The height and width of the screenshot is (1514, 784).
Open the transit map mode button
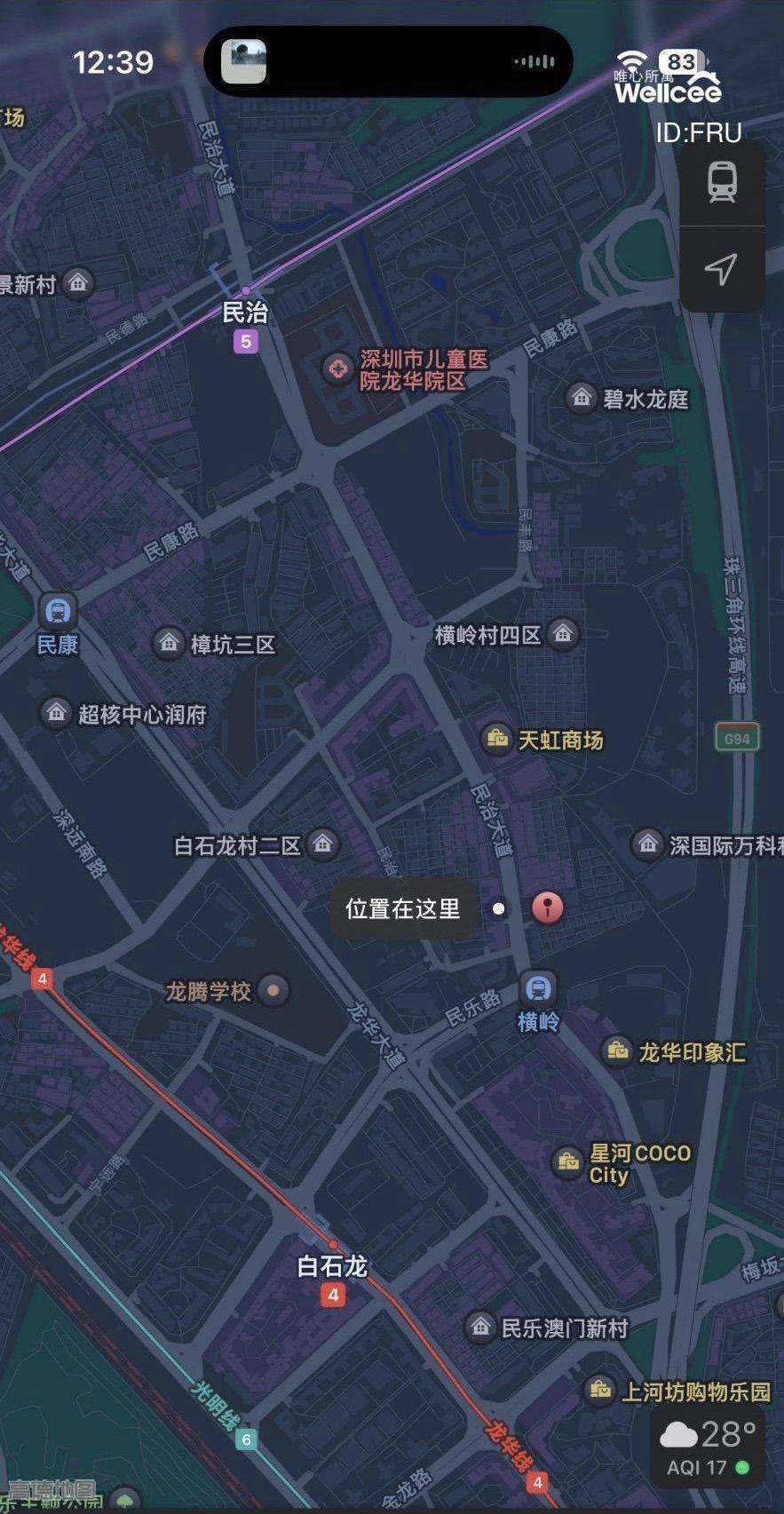(722, 182)
